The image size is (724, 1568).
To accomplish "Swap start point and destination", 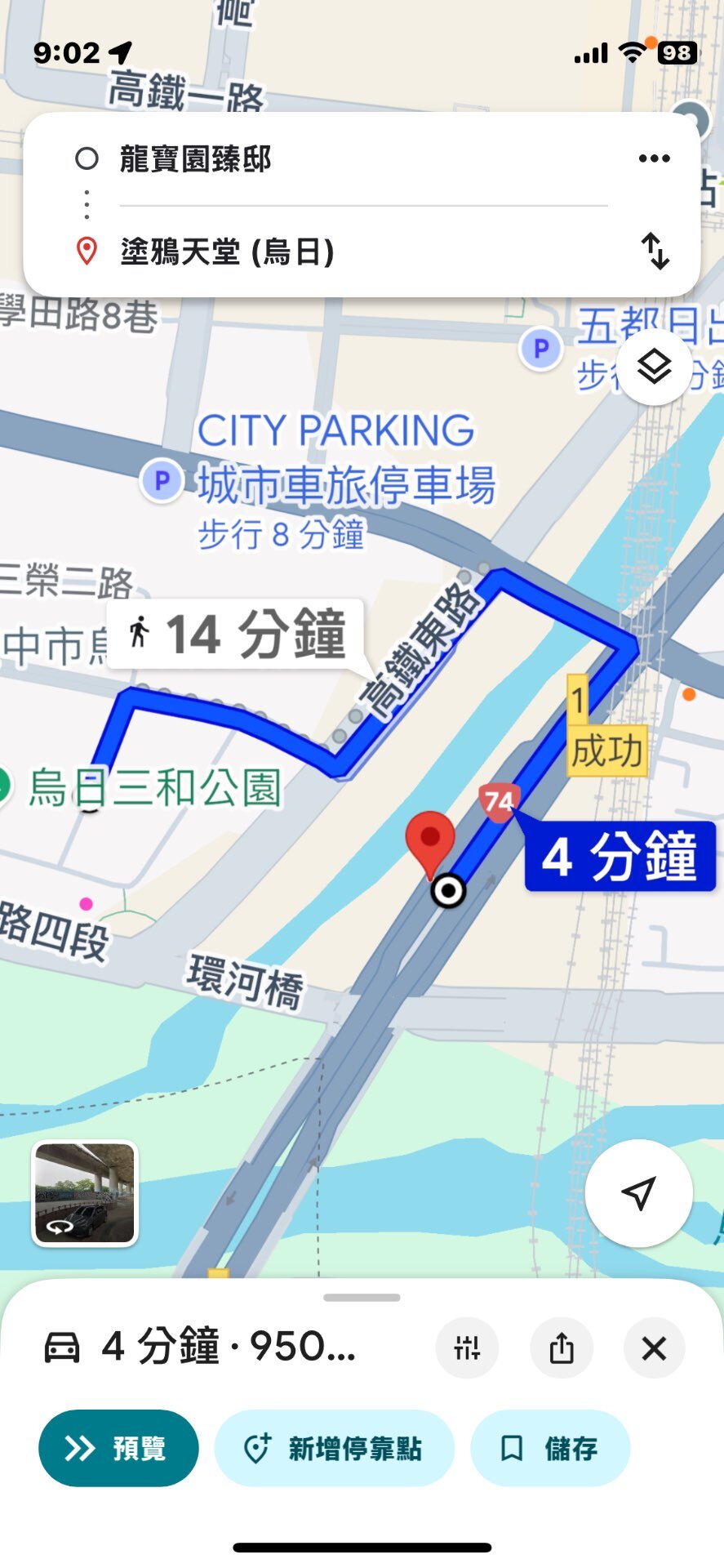I will tap(655, 251).
